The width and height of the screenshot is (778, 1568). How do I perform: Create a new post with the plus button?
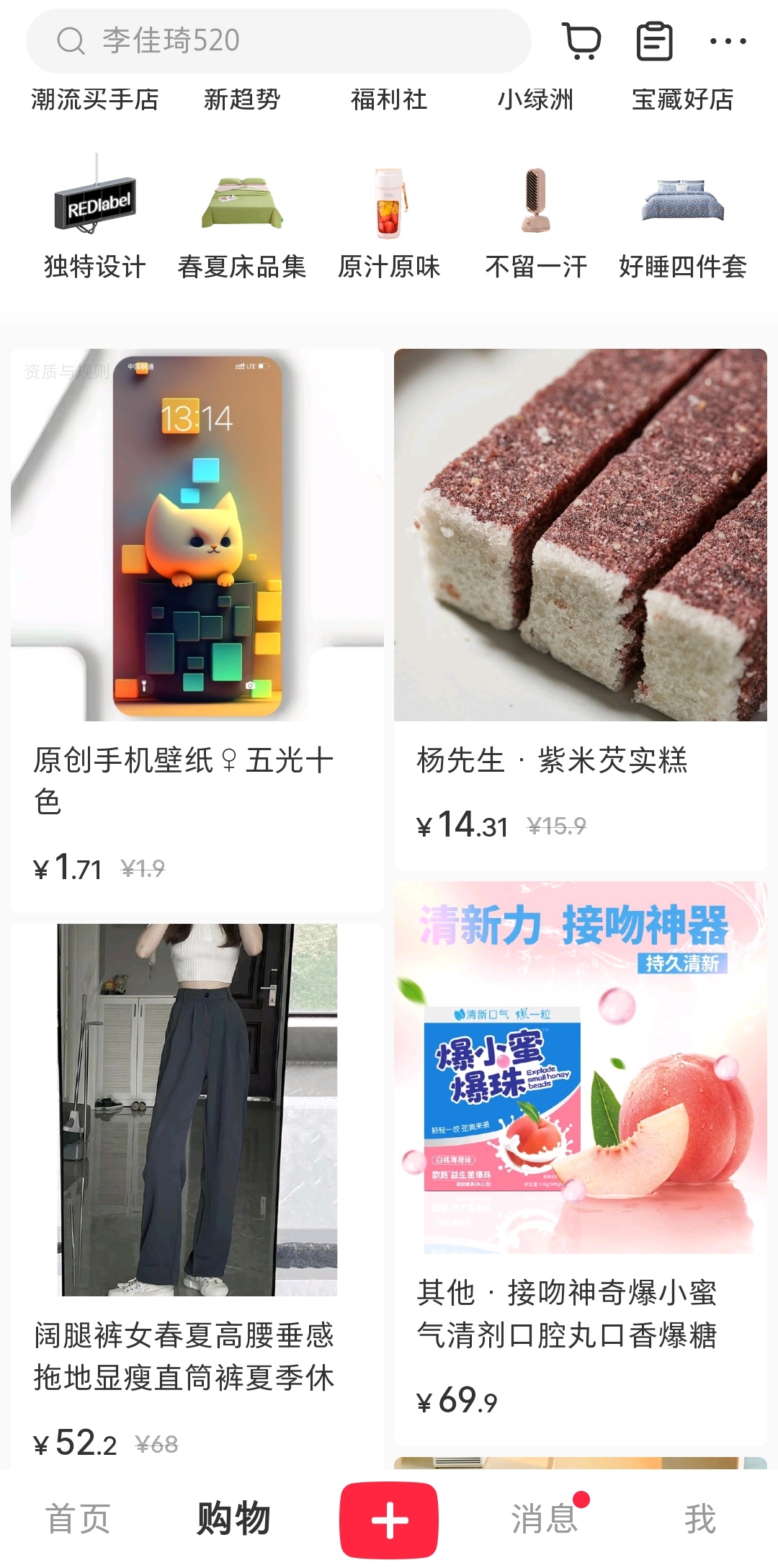click(389, 1519)
